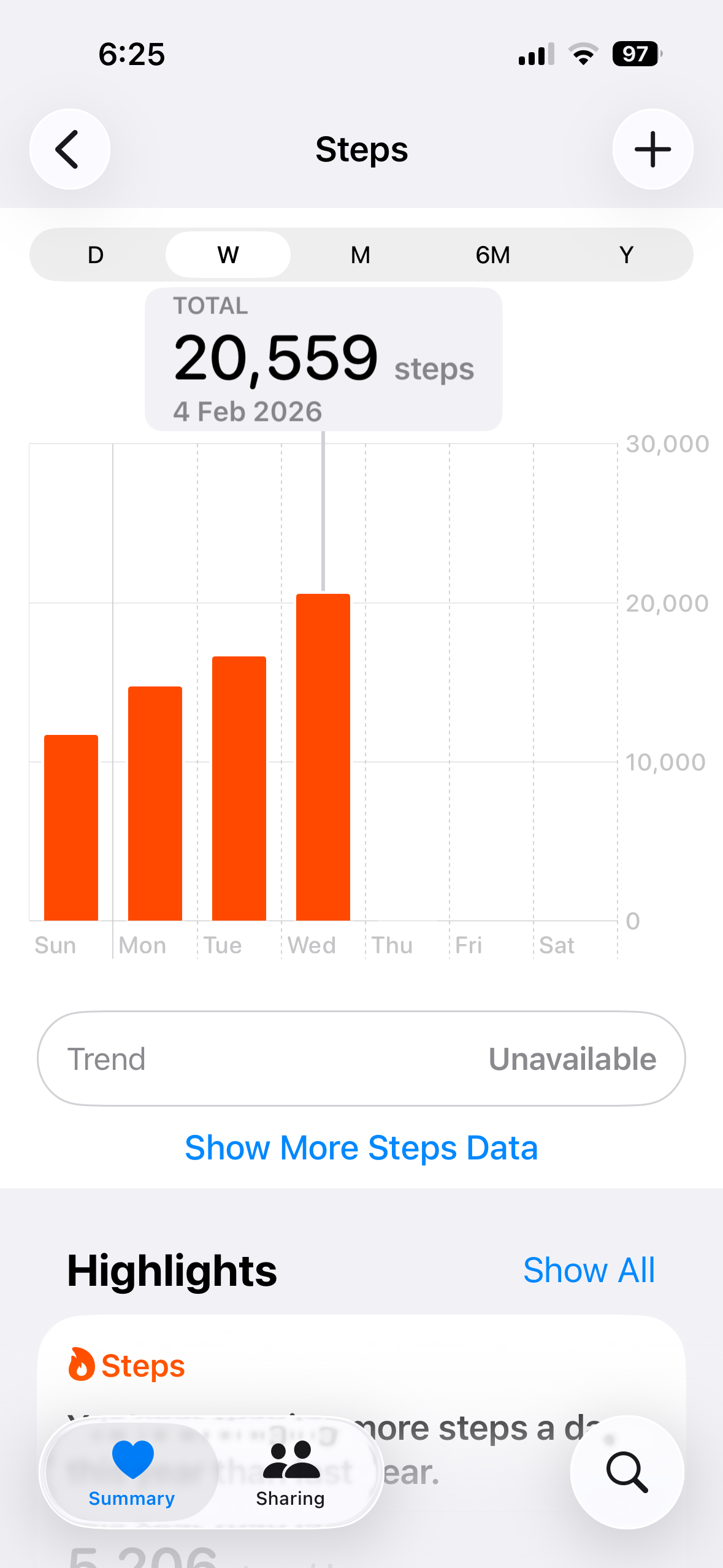Switch to the D day view
This screenshot has height=1568, width=723.
[x=96, y=255]
